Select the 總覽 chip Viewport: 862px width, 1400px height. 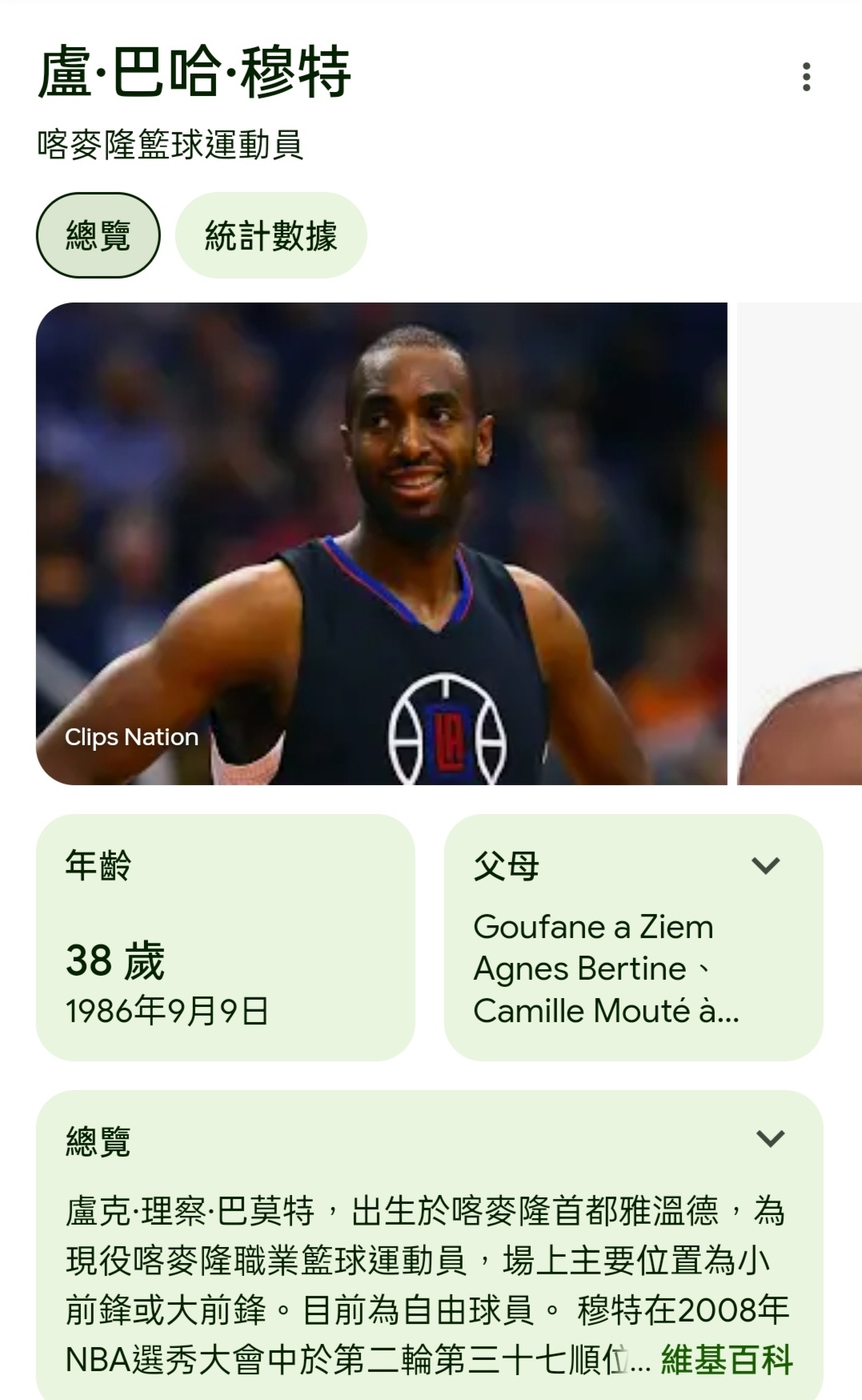tap(98, 235)
